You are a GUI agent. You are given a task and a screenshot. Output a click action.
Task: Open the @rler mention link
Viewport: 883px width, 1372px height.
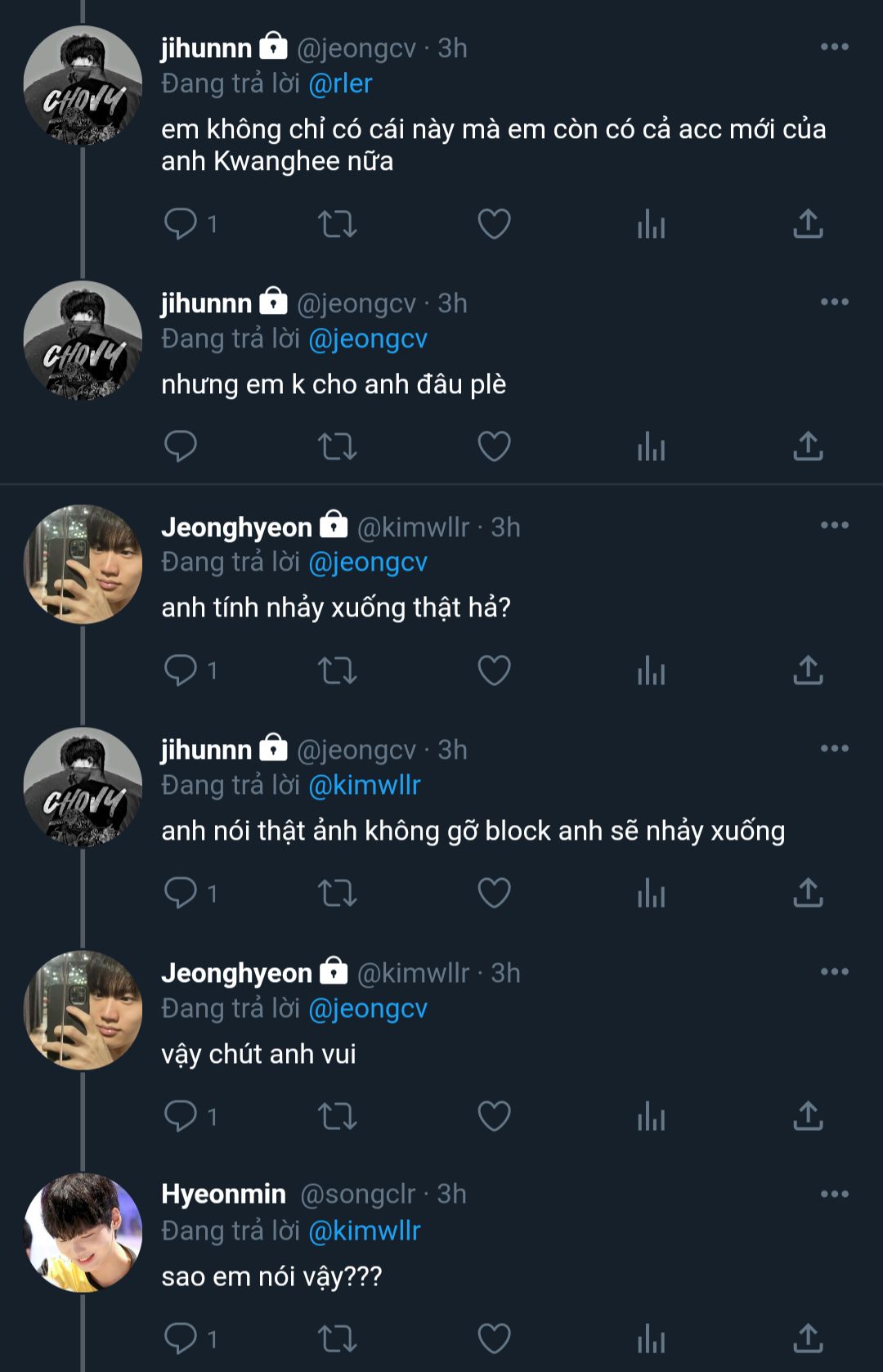pyautogui.click(x=340, y=83)
